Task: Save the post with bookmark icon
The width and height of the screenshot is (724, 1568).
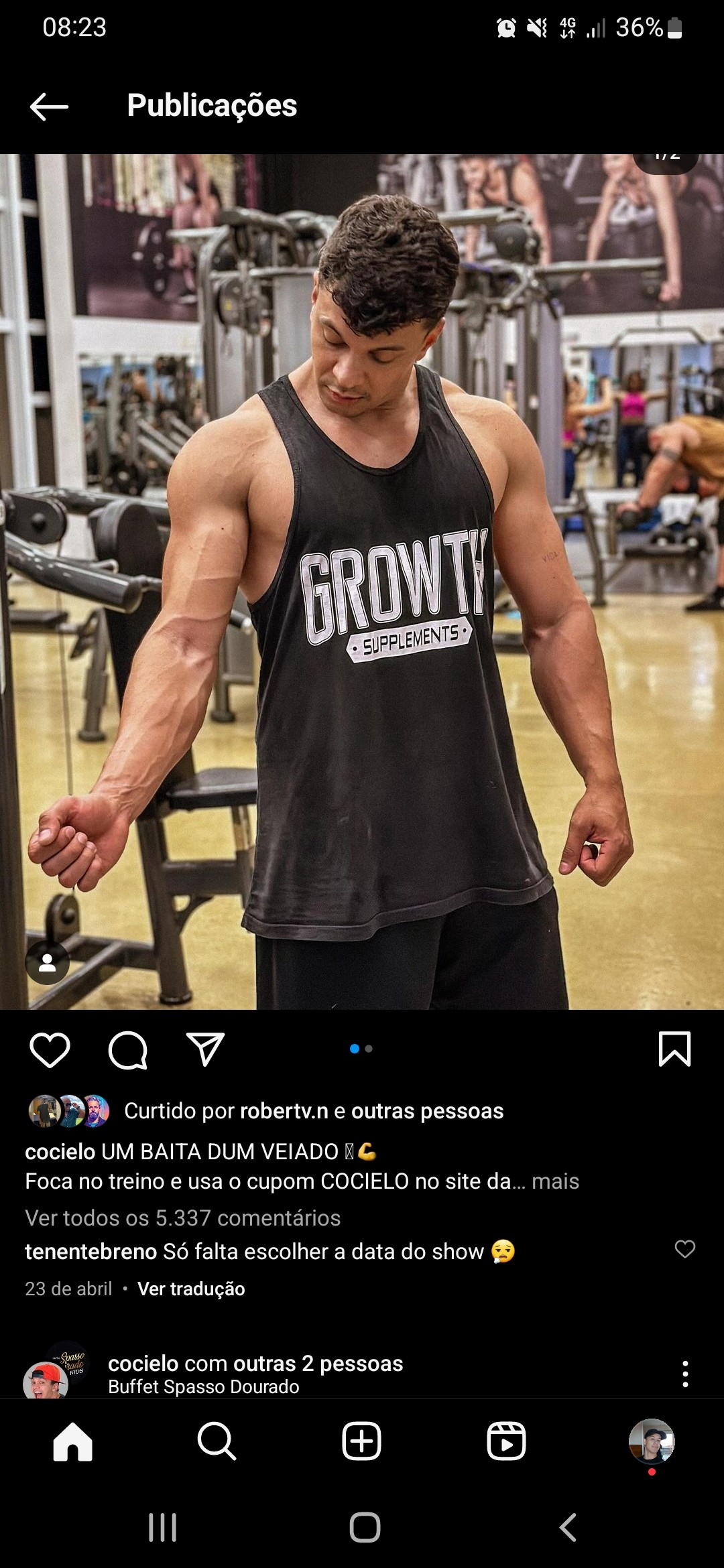Action: point(674,1049)
